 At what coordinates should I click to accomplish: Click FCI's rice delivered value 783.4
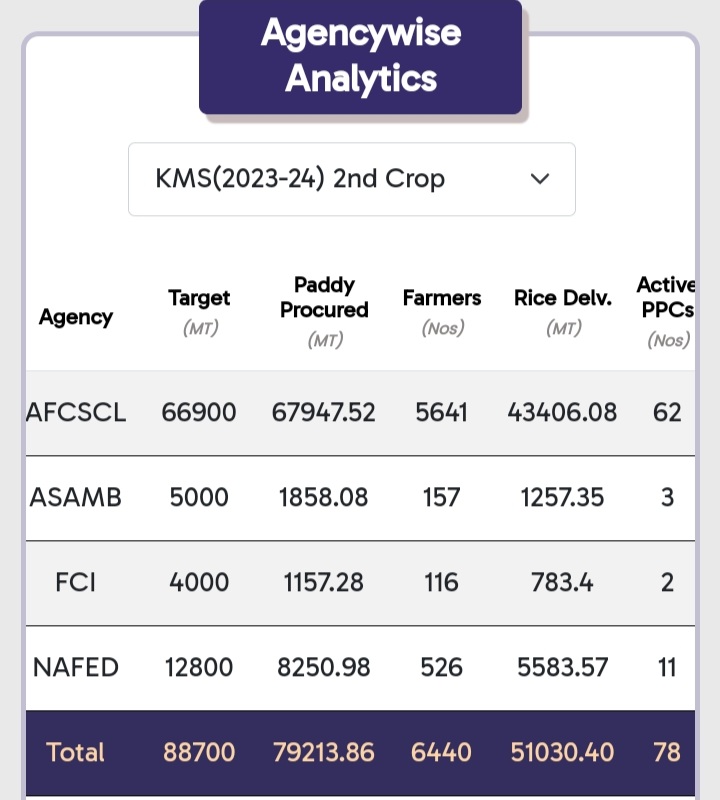pos(562,582)
